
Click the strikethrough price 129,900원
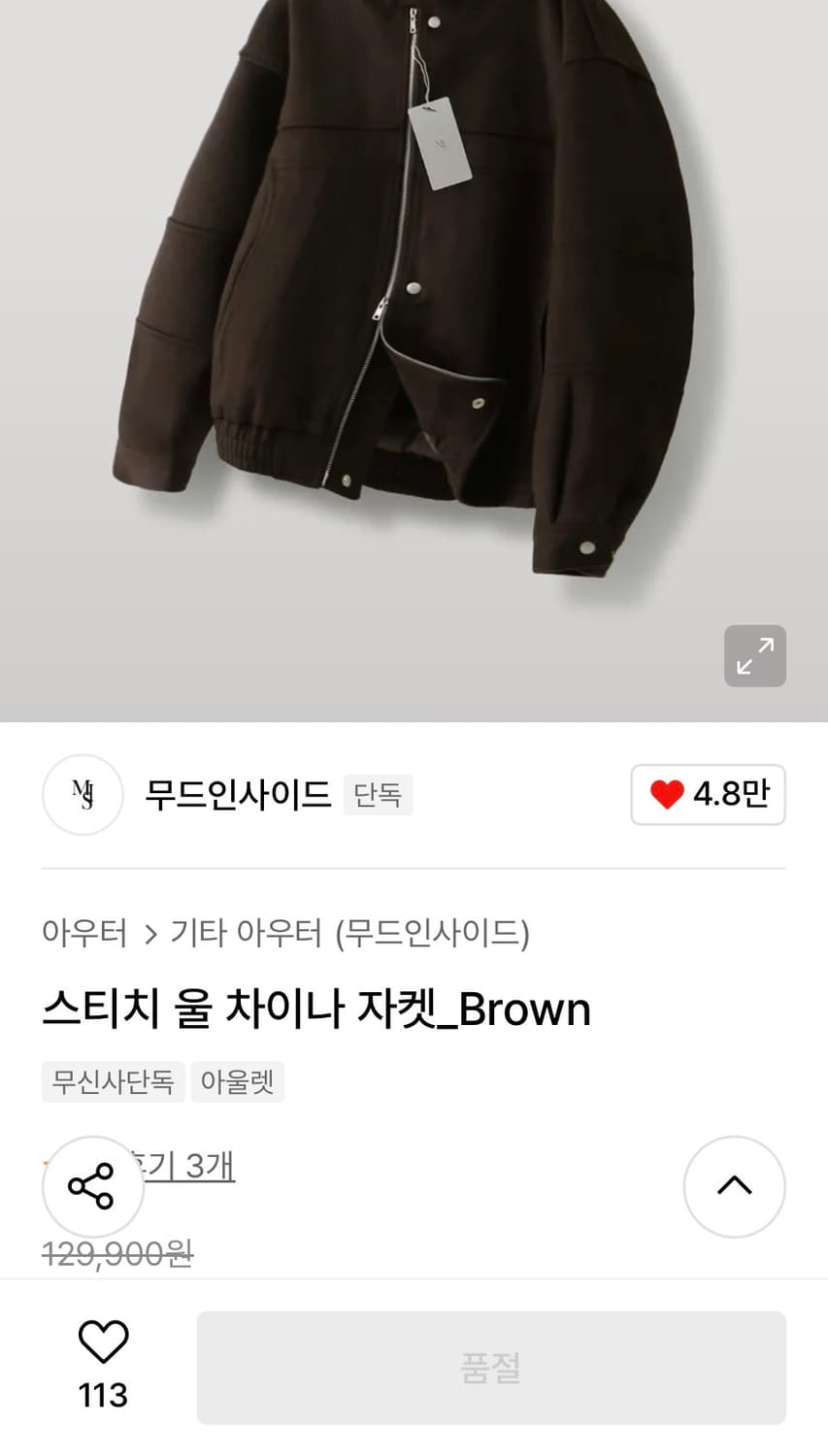click(x=116, y=1254)
